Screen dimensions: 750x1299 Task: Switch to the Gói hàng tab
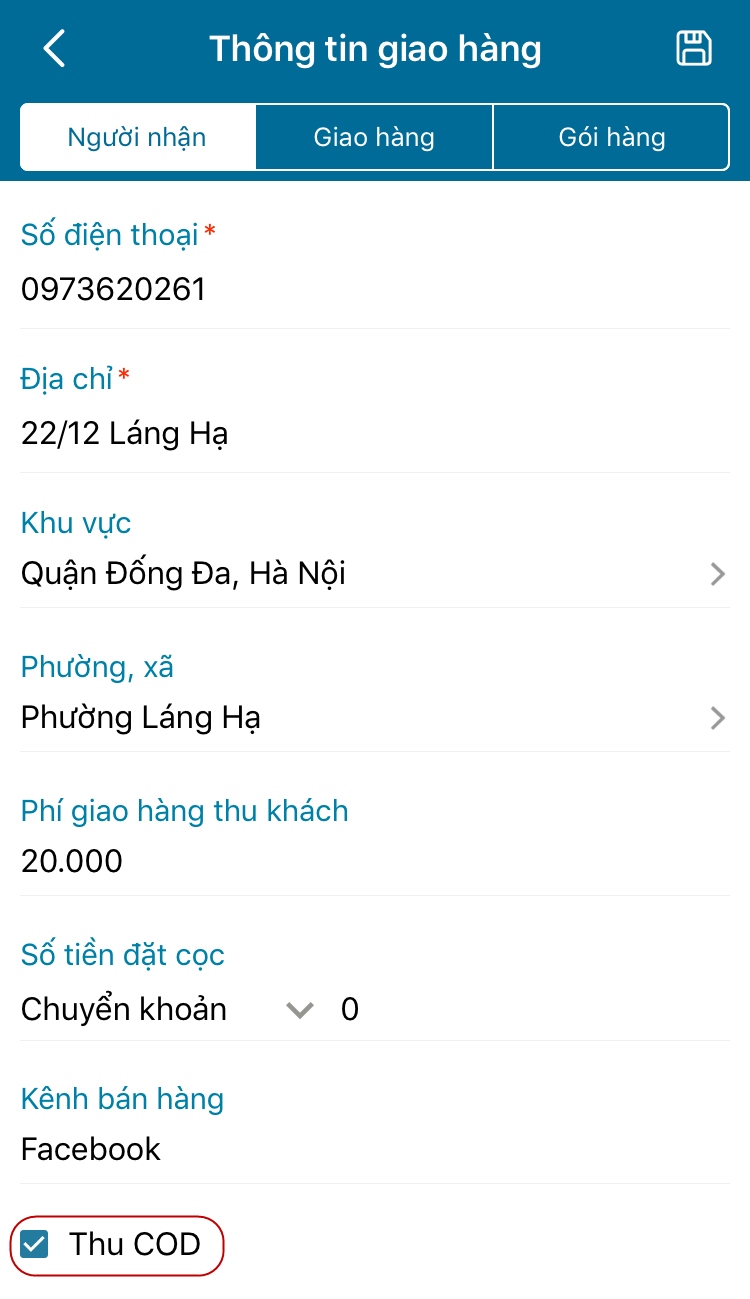611,137
